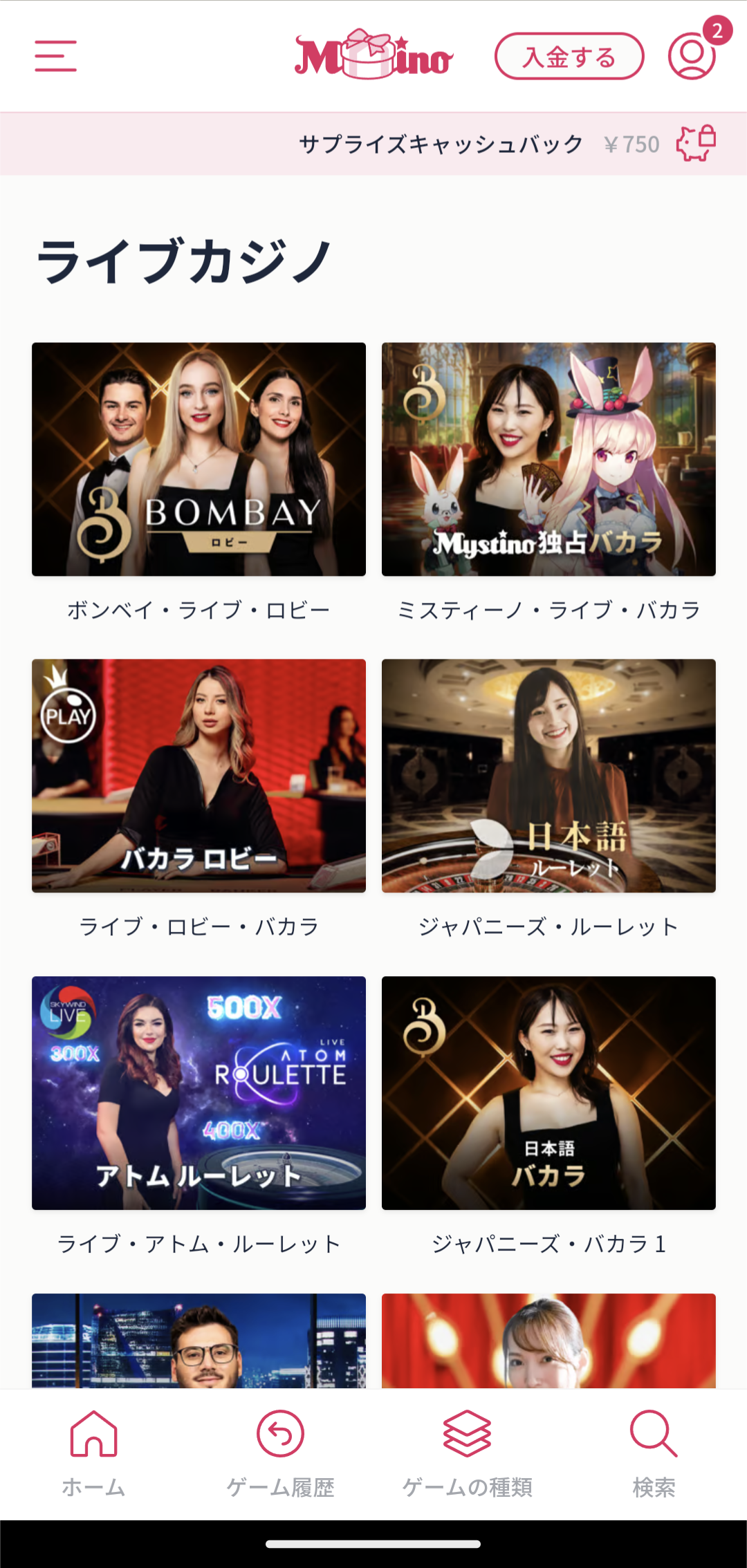Image resolution: width=747 pixels, height=1568 pixels.
Task: Tap the notification badge showing 2
Action: tap(718, 28)
